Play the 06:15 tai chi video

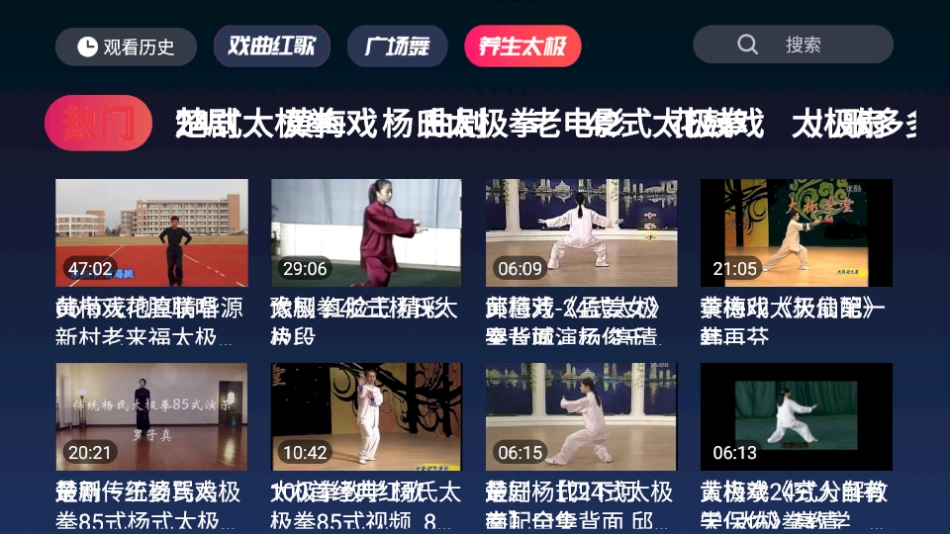click(581, 416)
